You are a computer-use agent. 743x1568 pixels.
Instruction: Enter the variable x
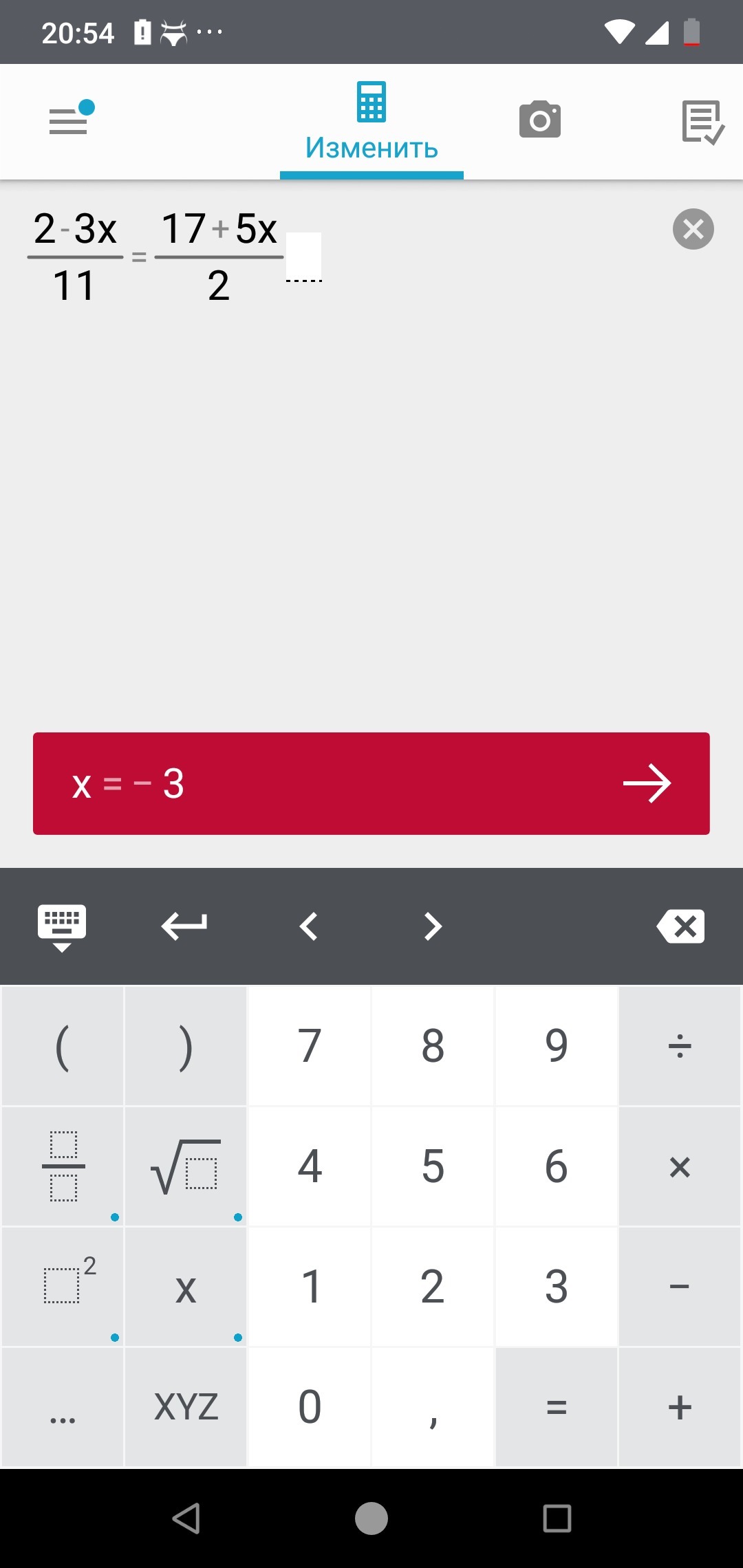click(x=186, y=1286)
